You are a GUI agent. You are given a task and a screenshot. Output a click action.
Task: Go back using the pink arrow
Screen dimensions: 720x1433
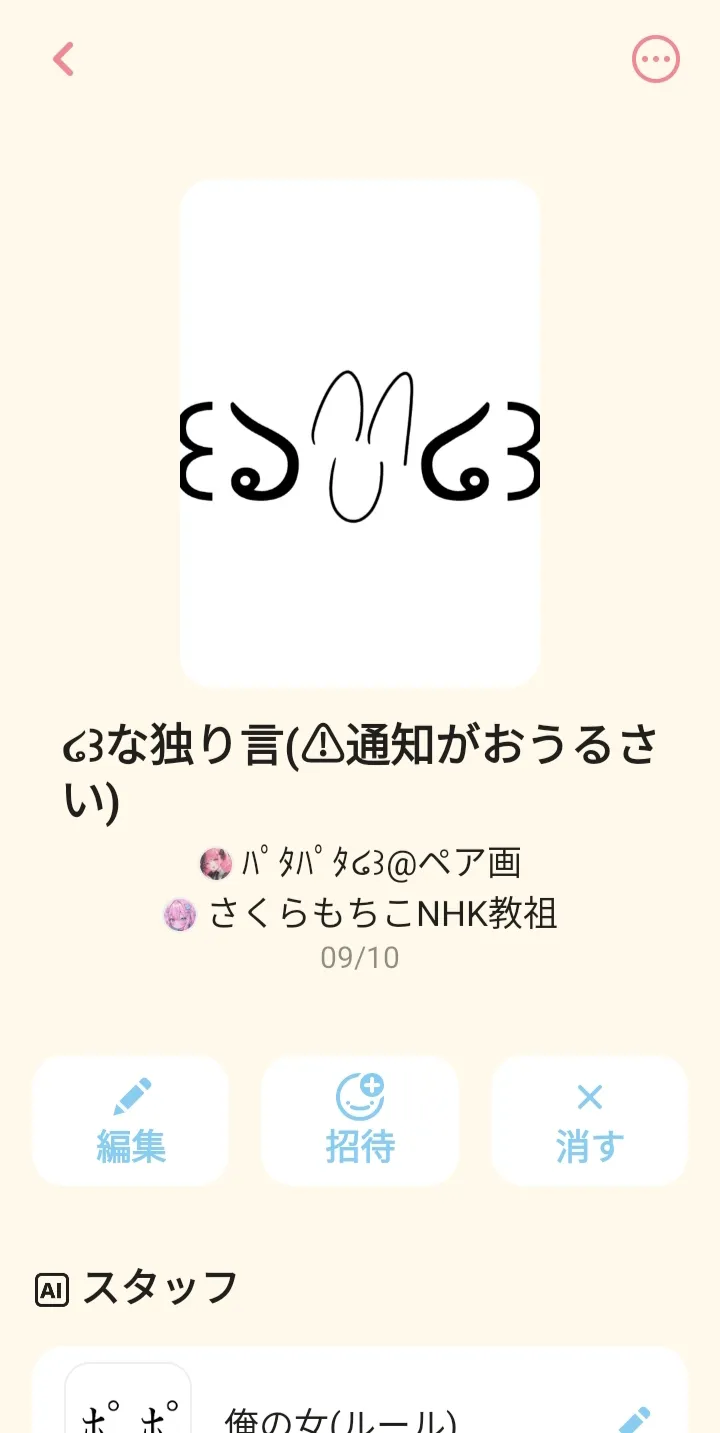63,59
